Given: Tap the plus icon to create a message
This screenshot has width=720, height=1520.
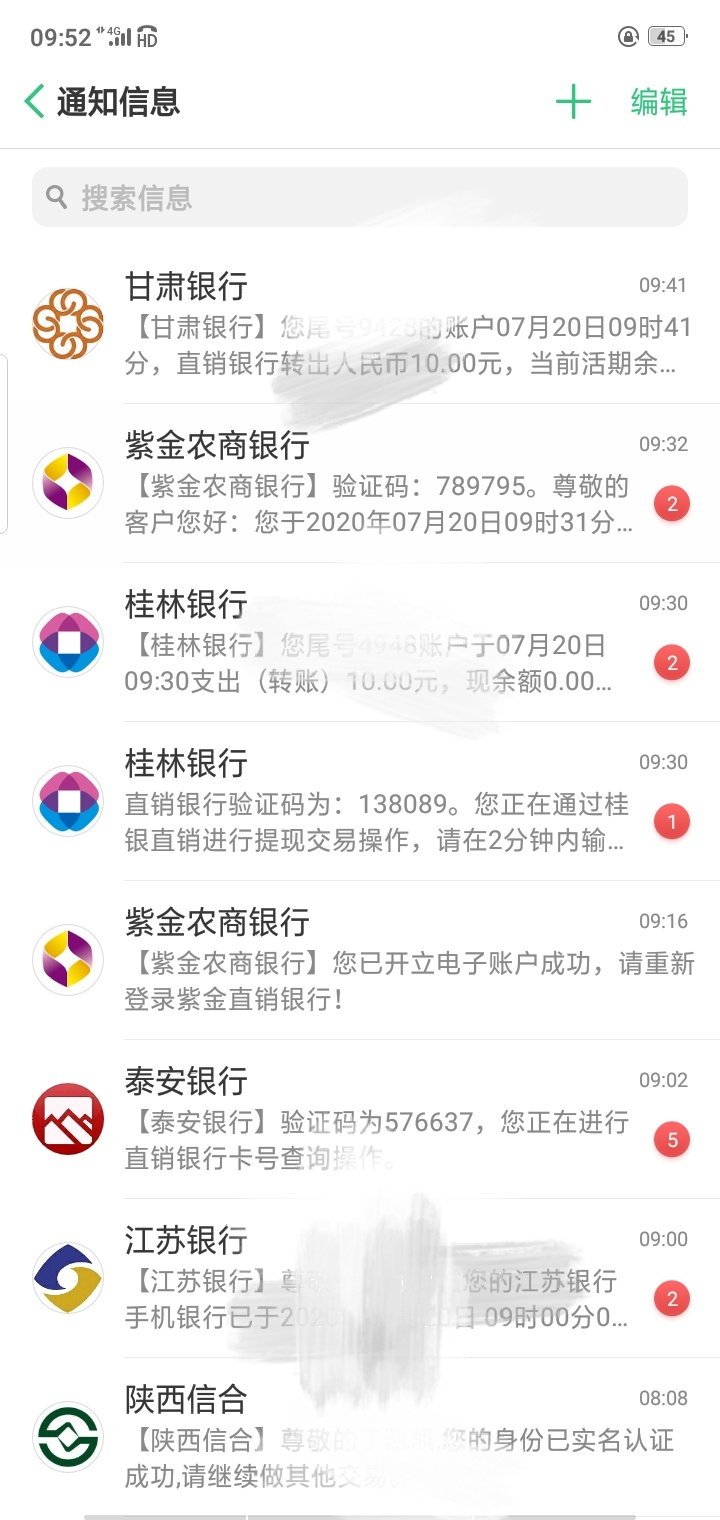Looking at the screenshot, I should pos(573,102).
